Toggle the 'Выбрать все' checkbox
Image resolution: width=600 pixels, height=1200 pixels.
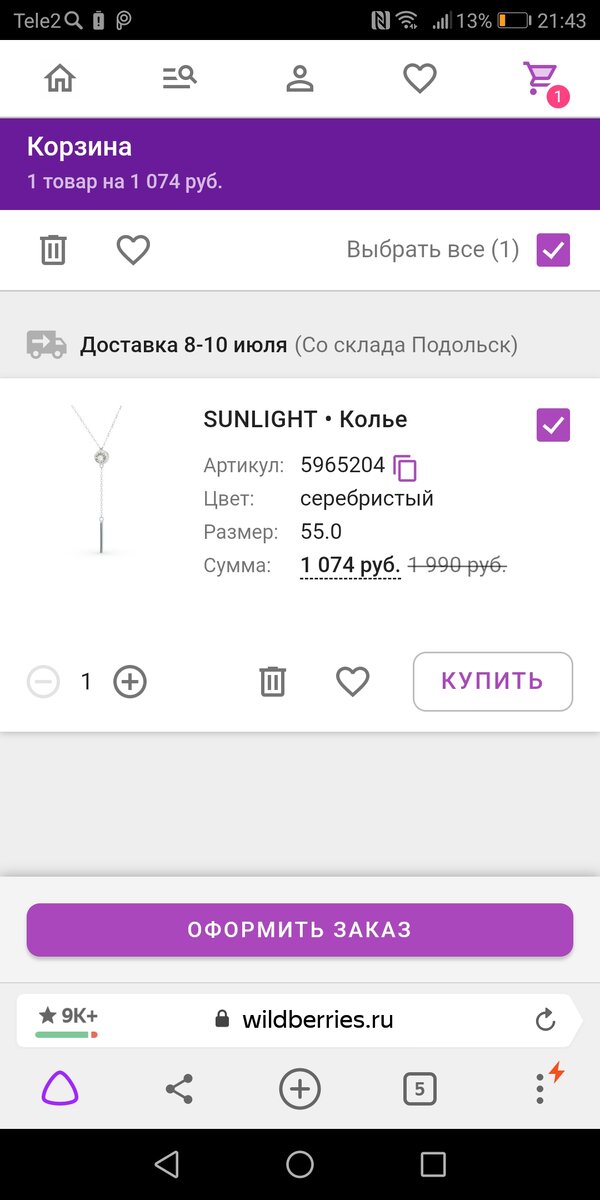coord(553,250)
